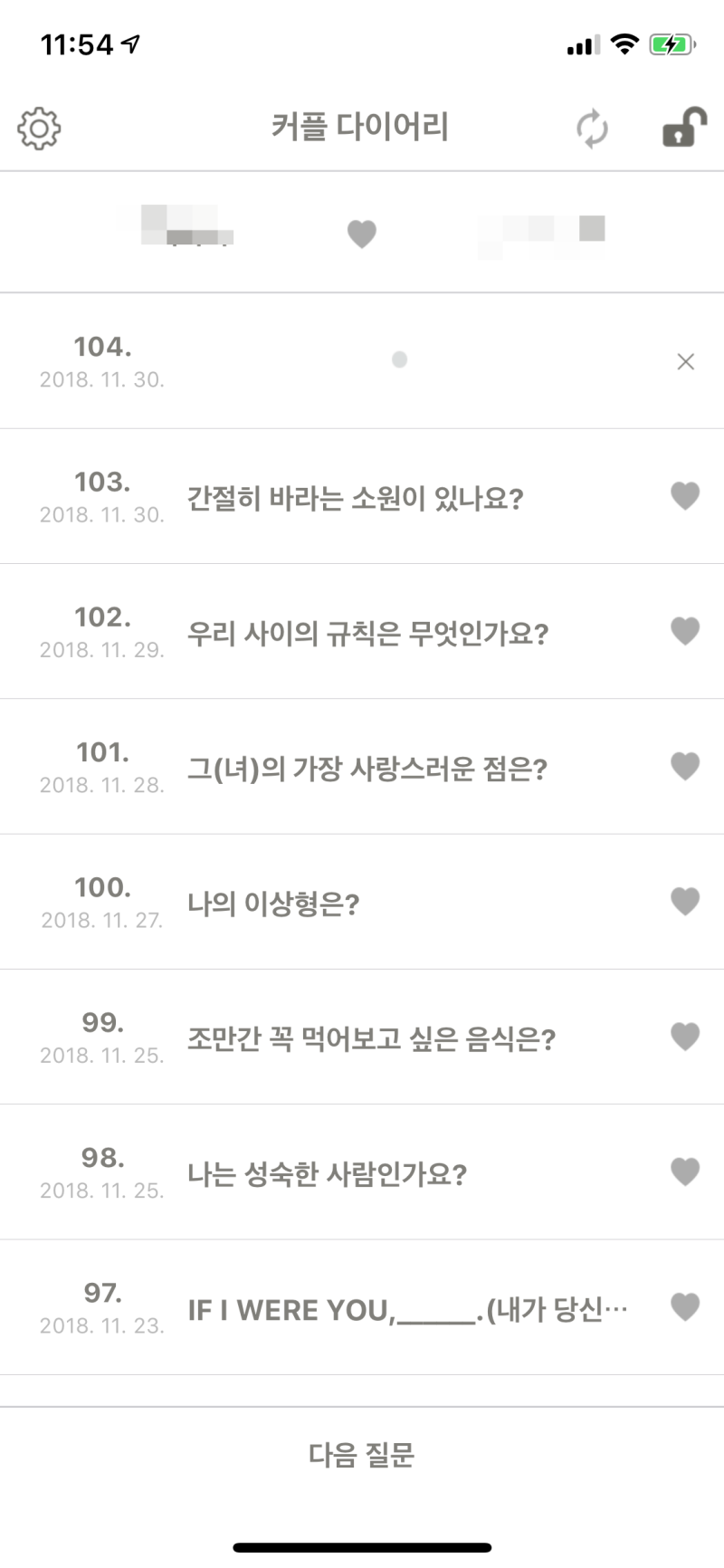Image resolution: width=724 pixels, height=1568 pixels.
Task: Open question 99 먹어보고 싶은 음식
Action: click(x=362, y=1037)
